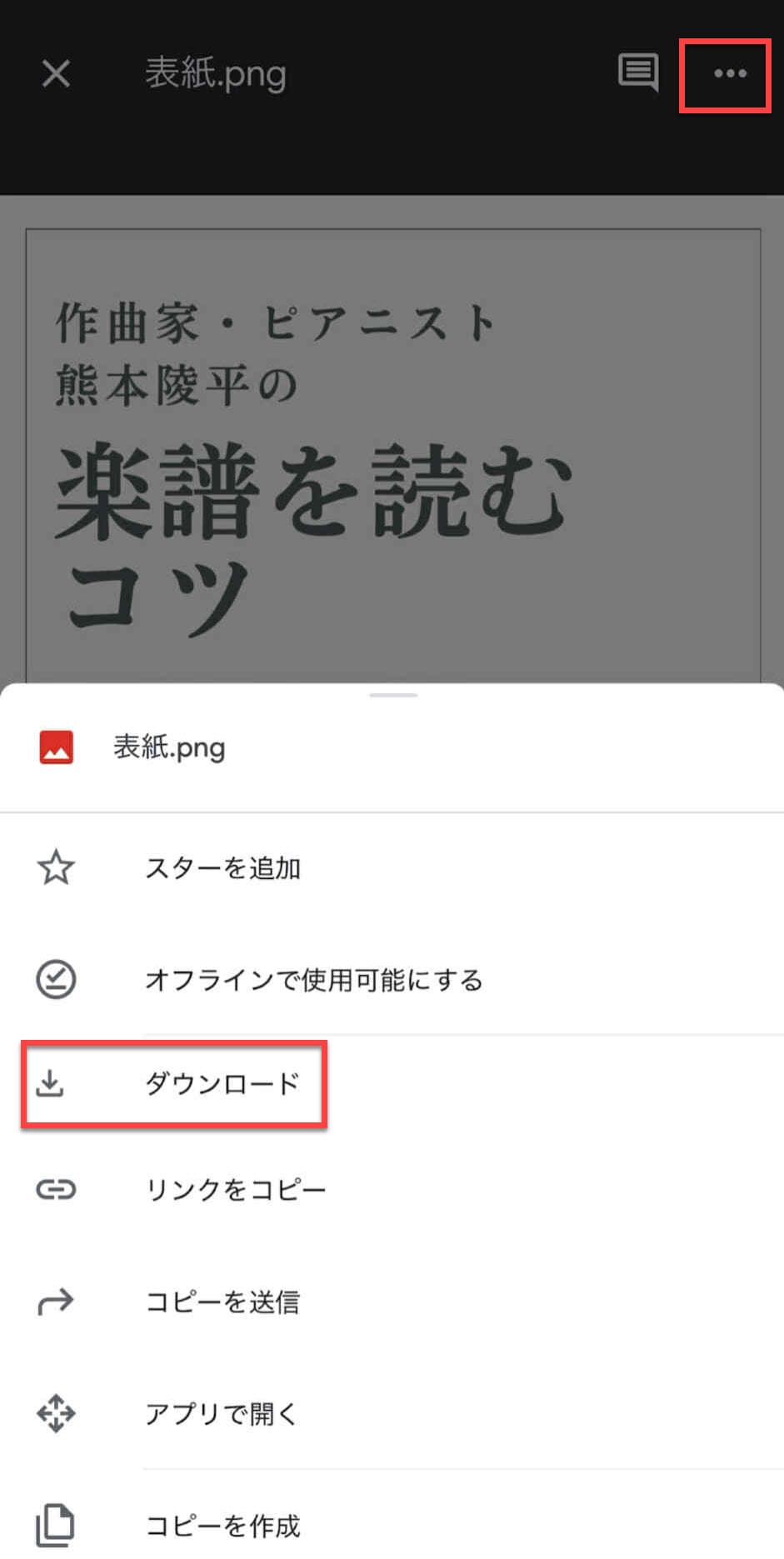Select コピーを作成 option
The width and height of the screenshot is (784, 1559).
(222, 1526)
